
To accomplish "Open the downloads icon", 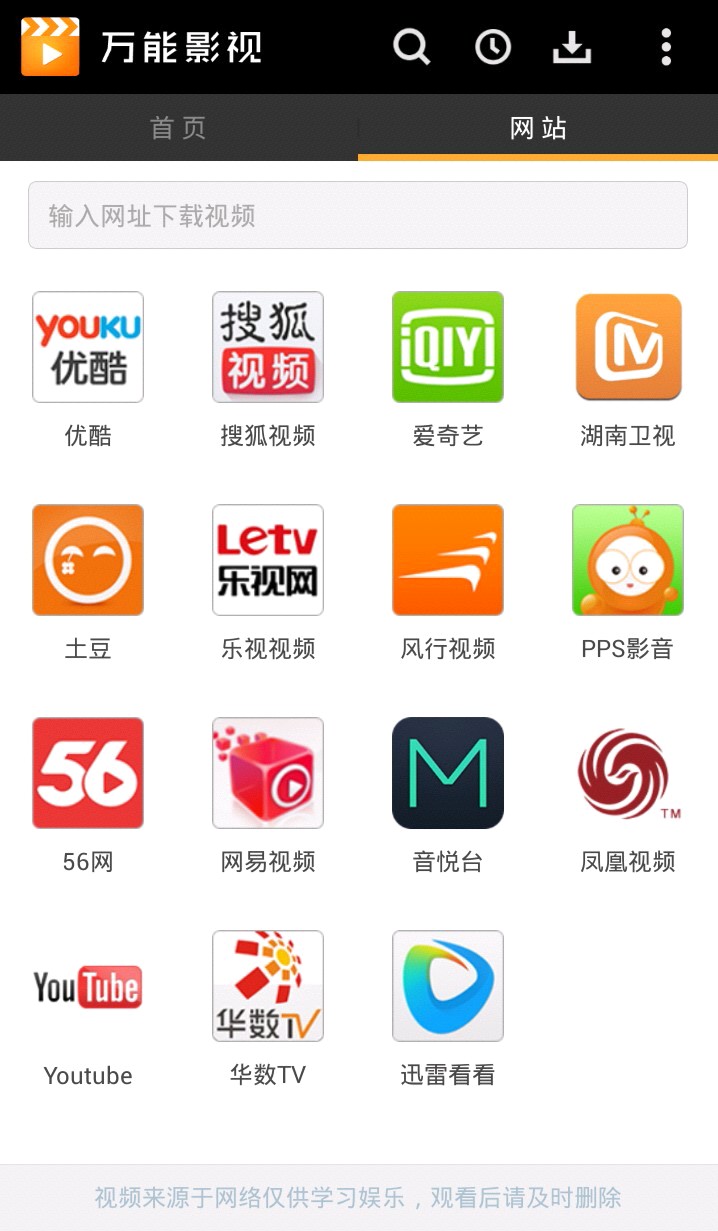I will pos(572,47).
